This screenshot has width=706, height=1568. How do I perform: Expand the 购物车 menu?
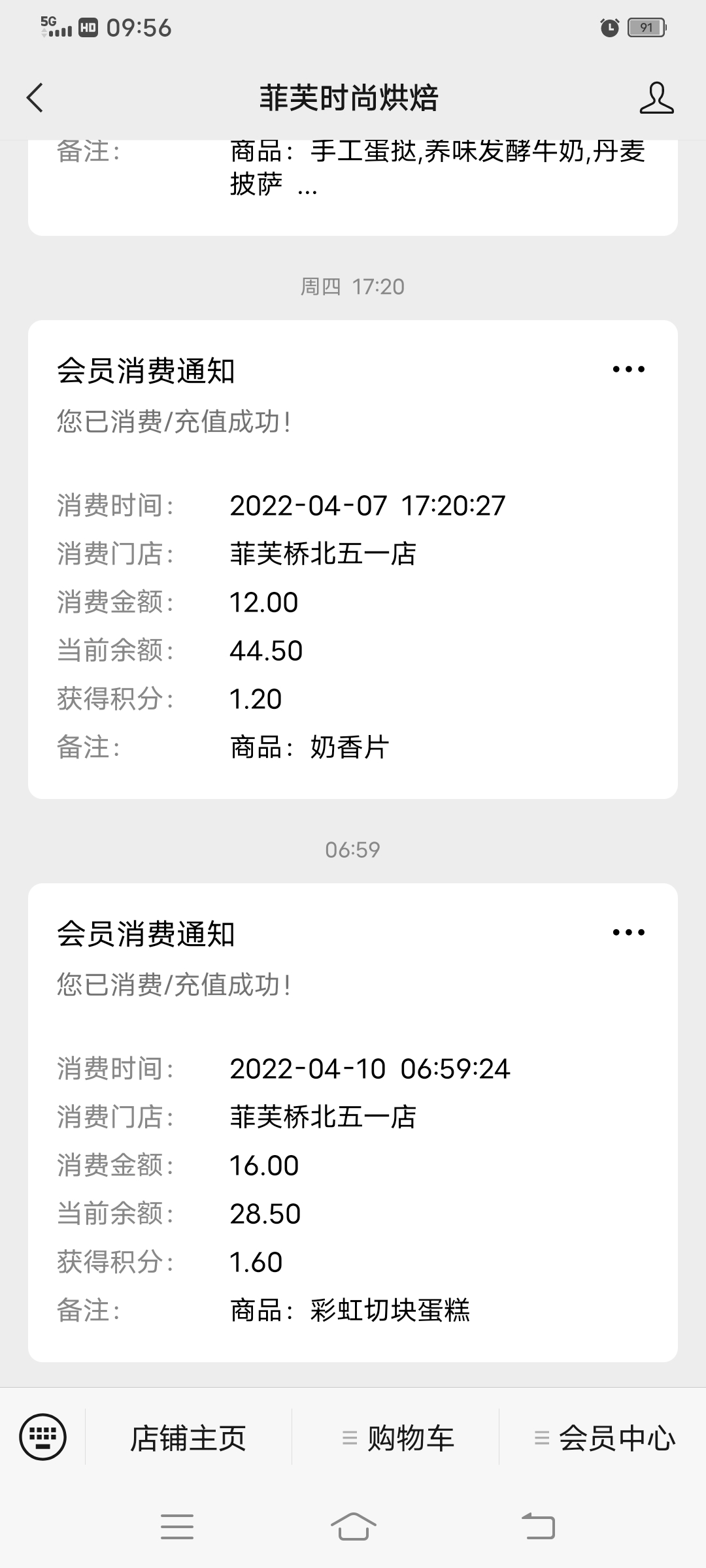click(396, 1437)
